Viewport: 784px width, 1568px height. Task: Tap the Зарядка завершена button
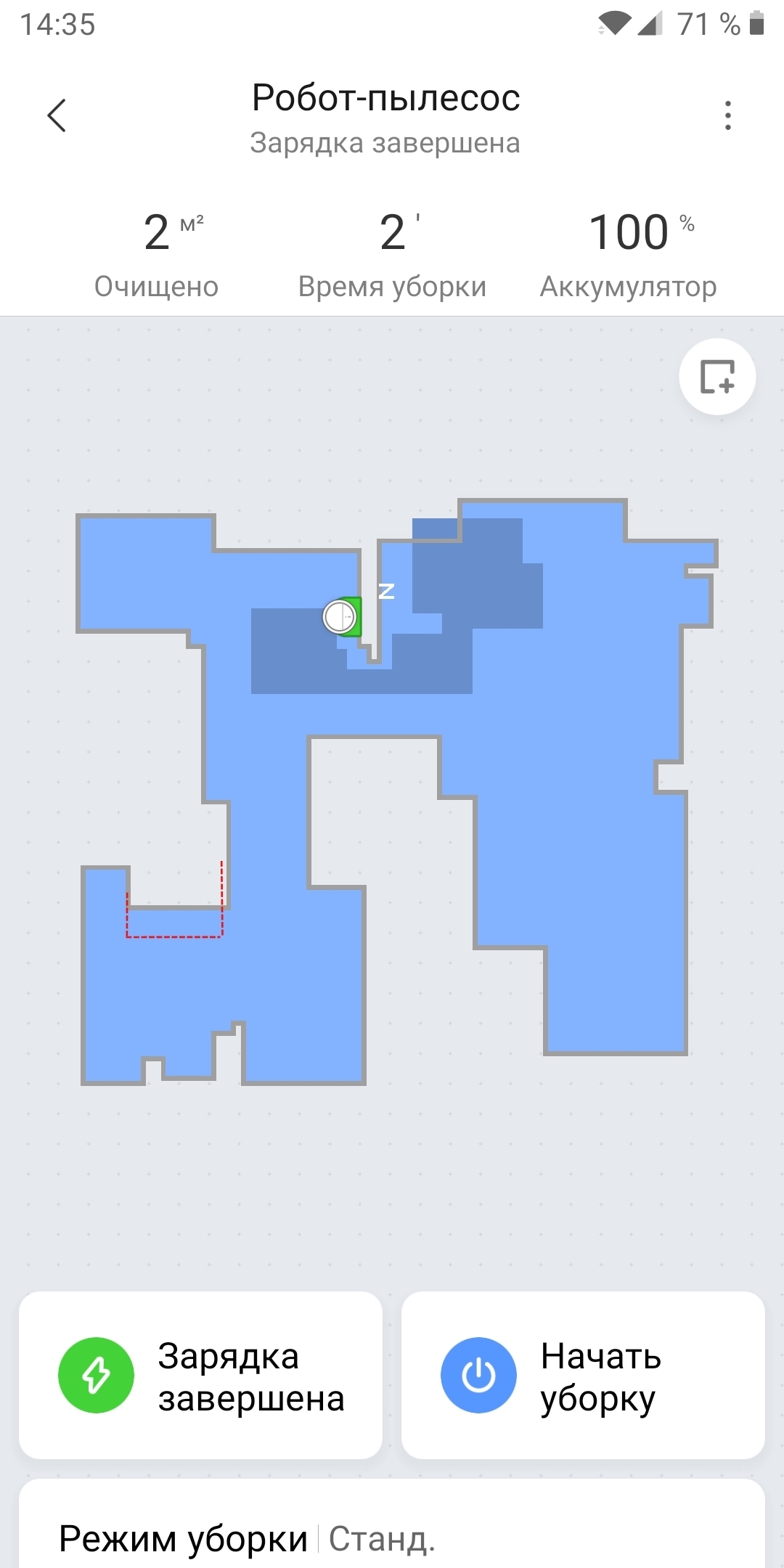click(x=200, y=1375)
